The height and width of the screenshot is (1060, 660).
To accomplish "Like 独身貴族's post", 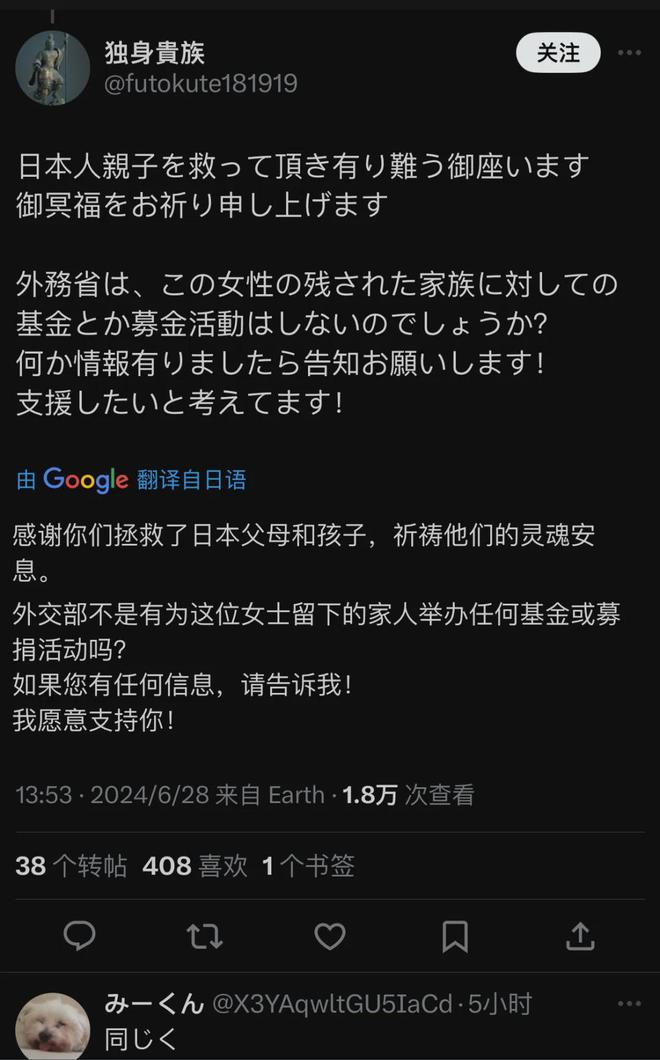I will 330,936.
